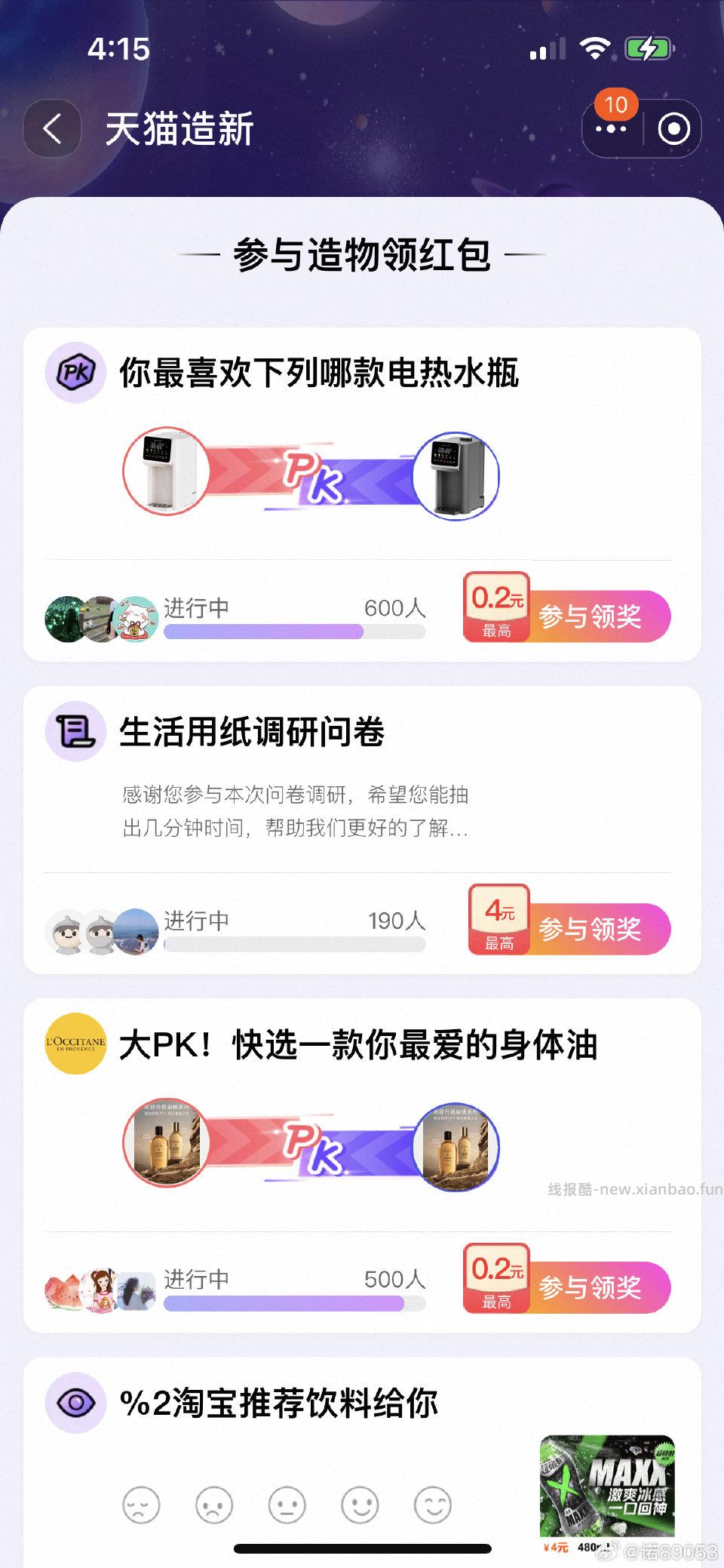Tap the L'Occitane brand logo icon
The height and width of the screenshot is (1568, 724).
pos(75,1047)
